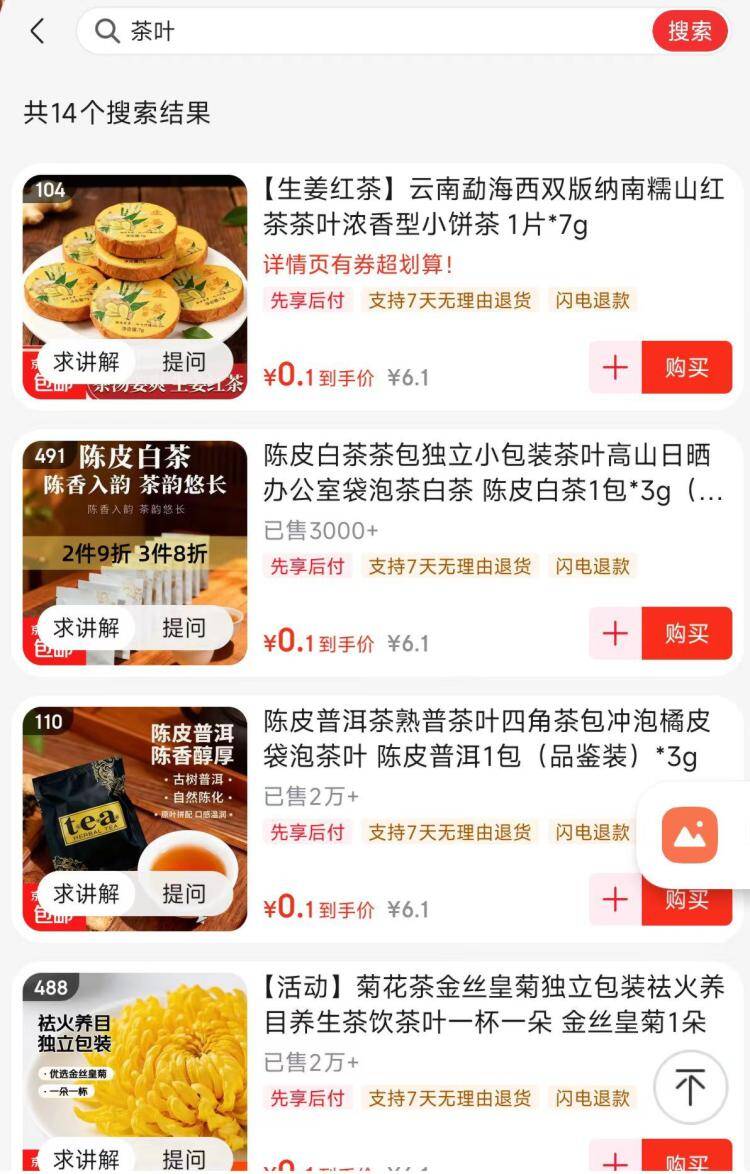The image size is (750, 1174).
Task: Jump back to top with arrow button
Action: 690,1086
